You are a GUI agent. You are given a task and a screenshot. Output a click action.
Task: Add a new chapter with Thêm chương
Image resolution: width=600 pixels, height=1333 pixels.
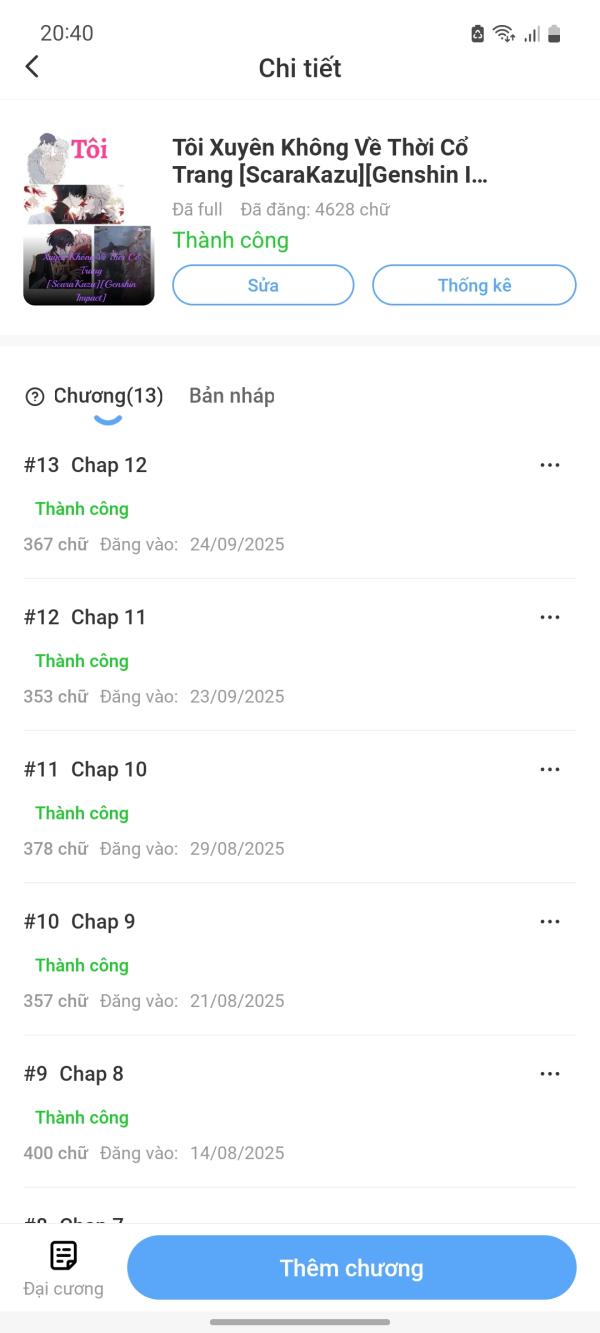tap(351, 1268)
